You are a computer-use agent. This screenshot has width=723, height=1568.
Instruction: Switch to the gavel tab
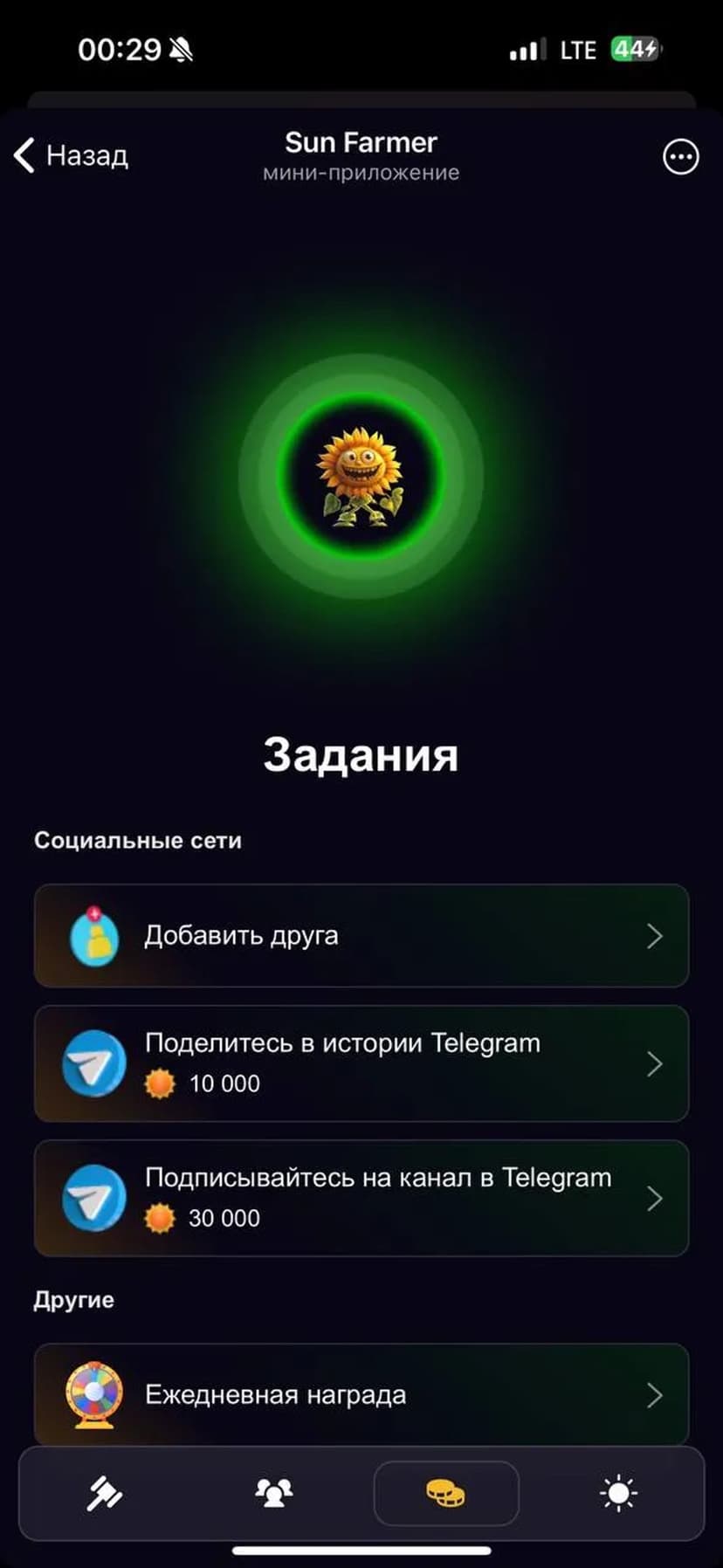[x=105, y=1493]
